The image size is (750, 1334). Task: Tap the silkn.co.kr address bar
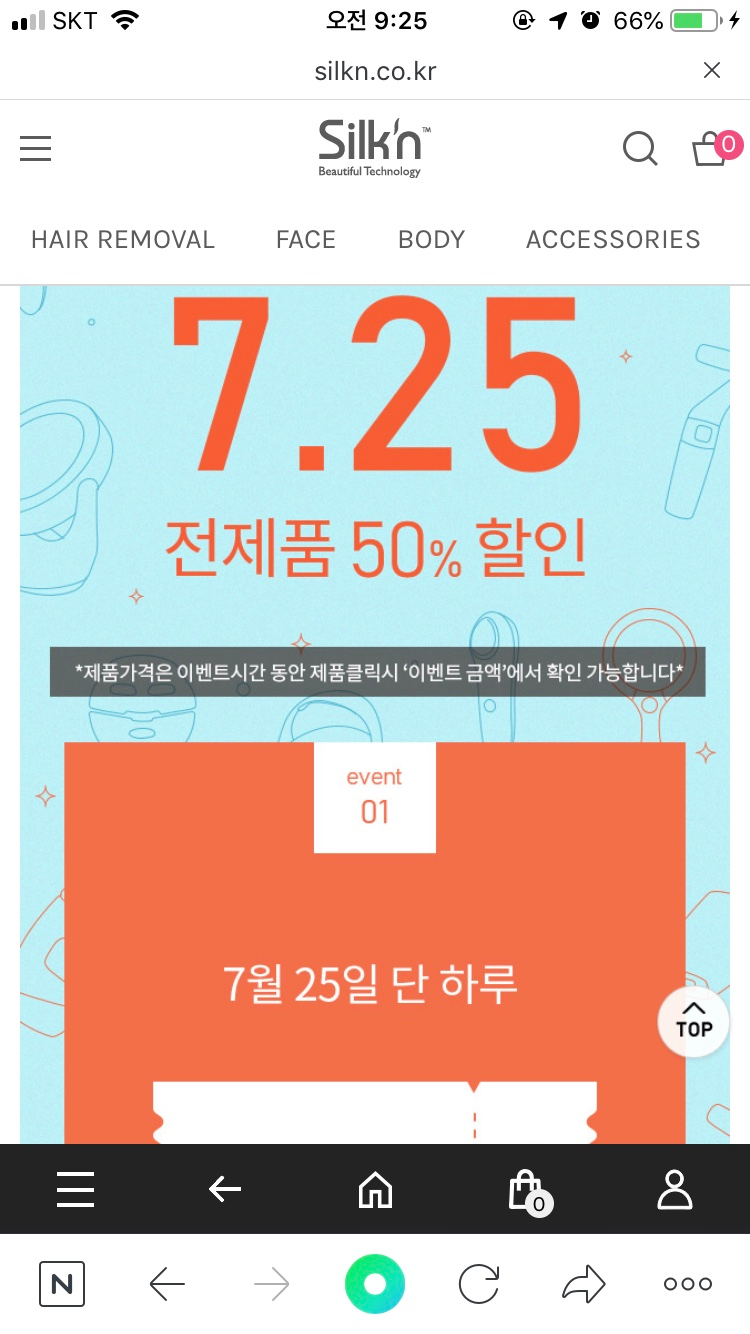click(x=375, y=71)
